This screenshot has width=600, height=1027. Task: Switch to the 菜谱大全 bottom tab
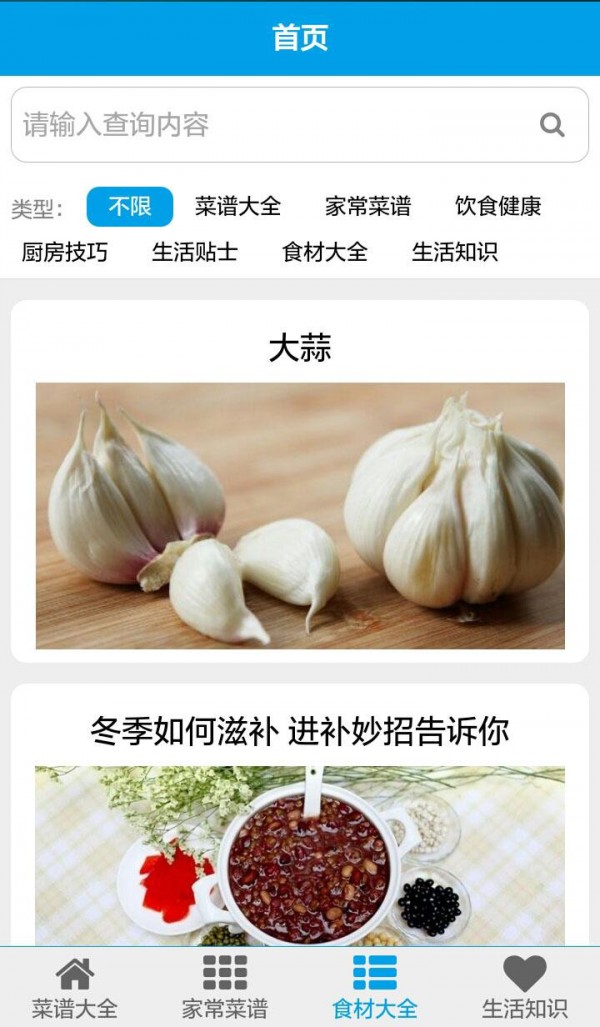[75, 987]
